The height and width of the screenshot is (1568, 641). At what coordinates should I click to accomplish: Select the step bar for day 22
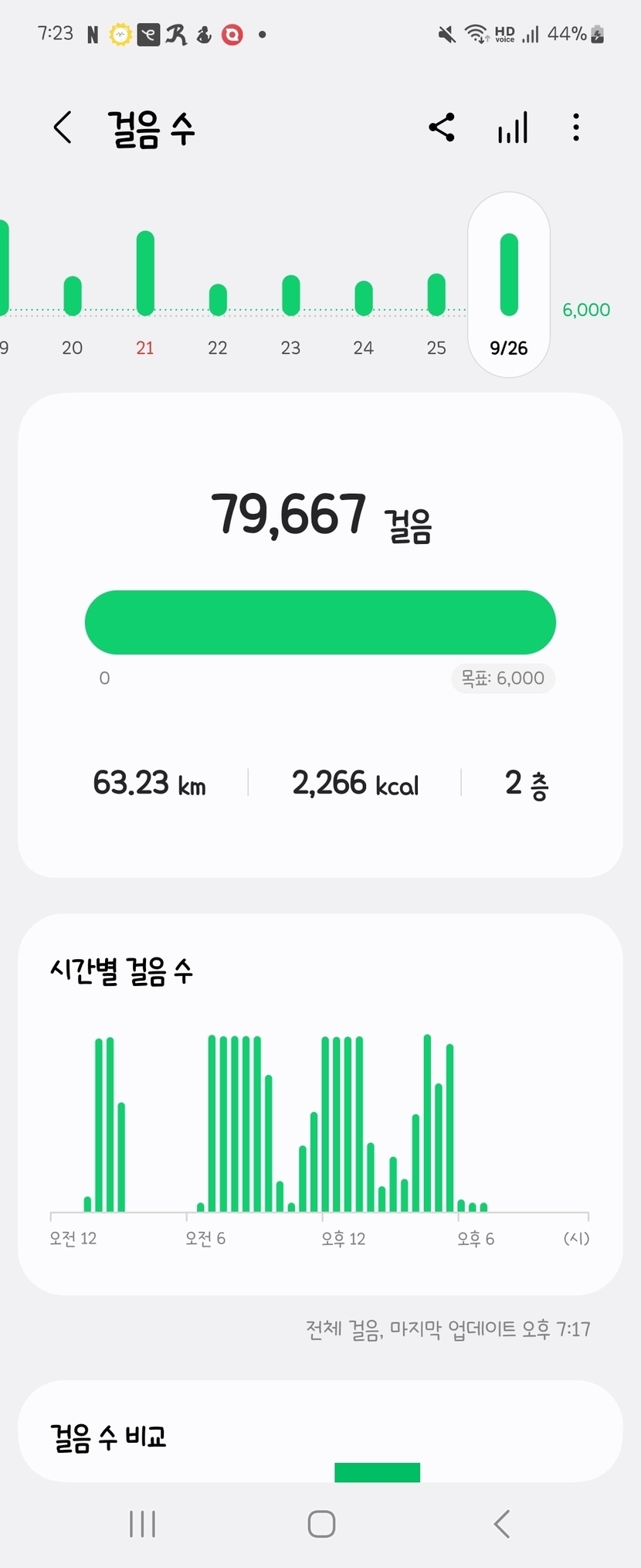[218, 300]
